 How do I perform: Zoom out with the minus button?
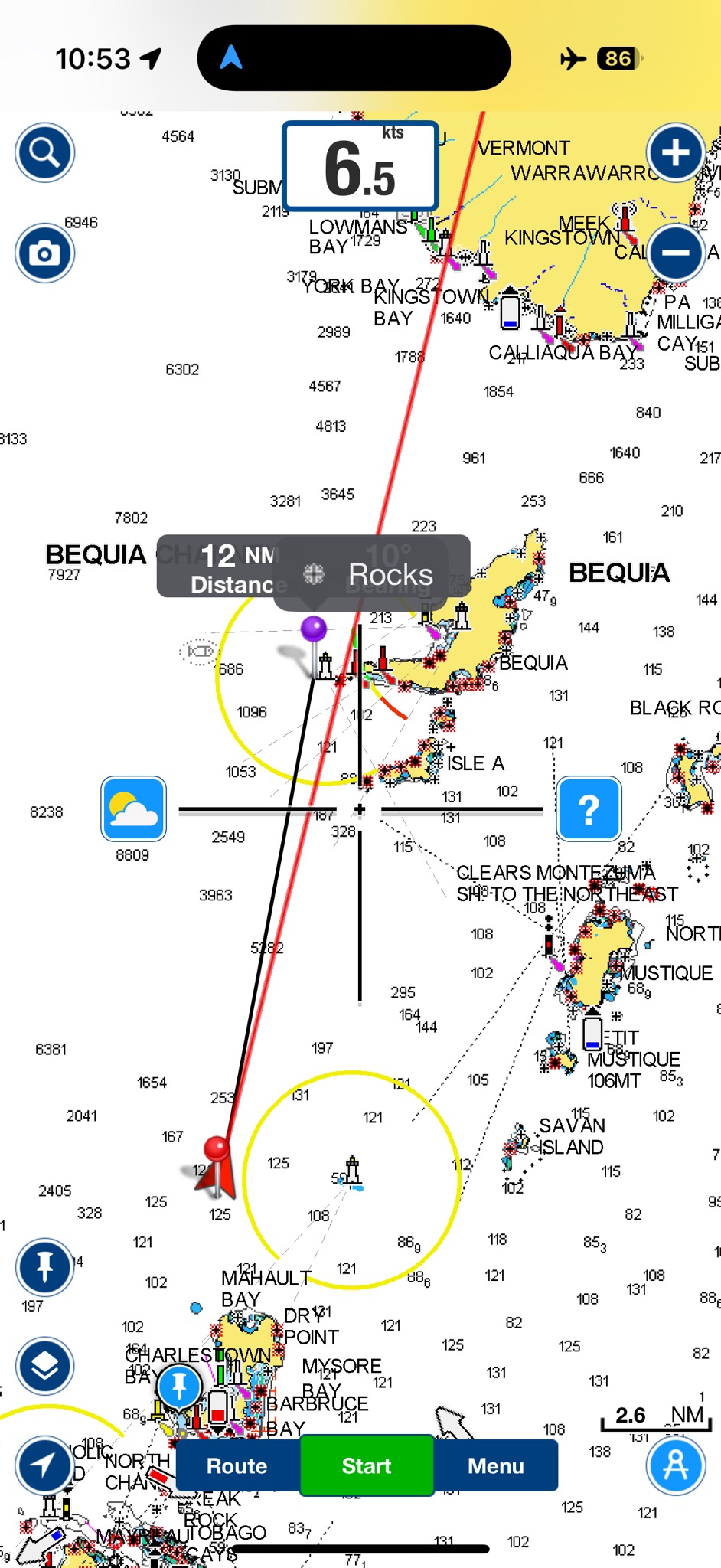click(675, 253)
